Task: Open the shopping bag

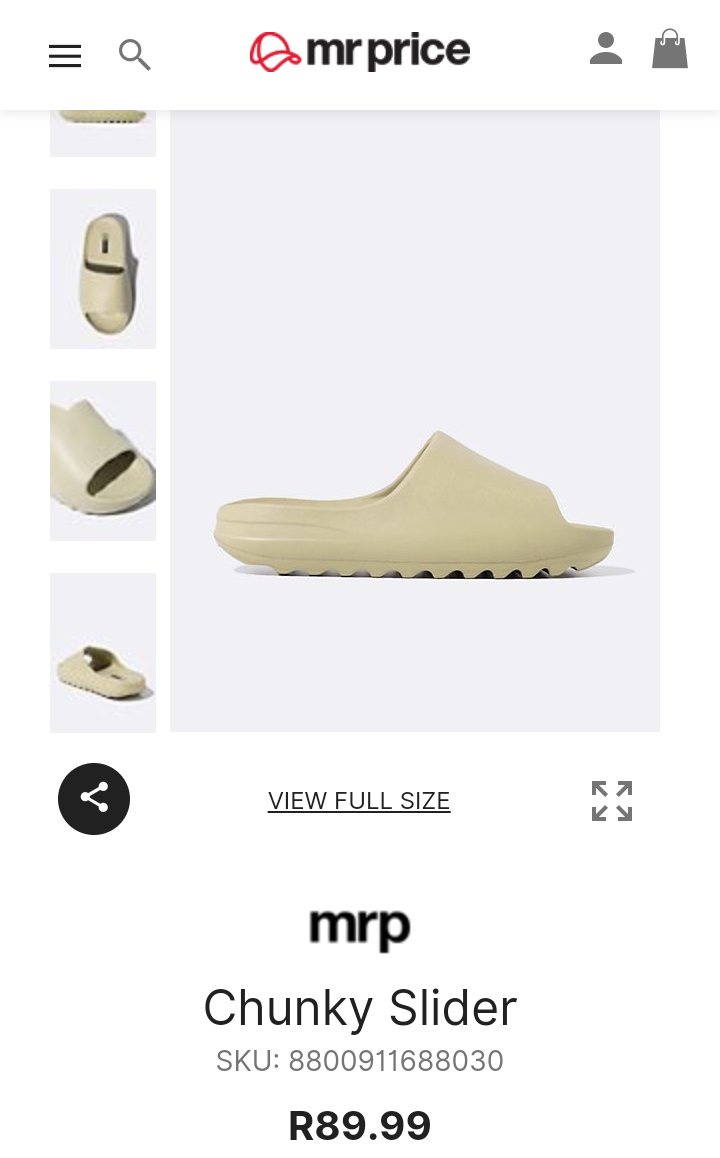Action: pos(670,48)
